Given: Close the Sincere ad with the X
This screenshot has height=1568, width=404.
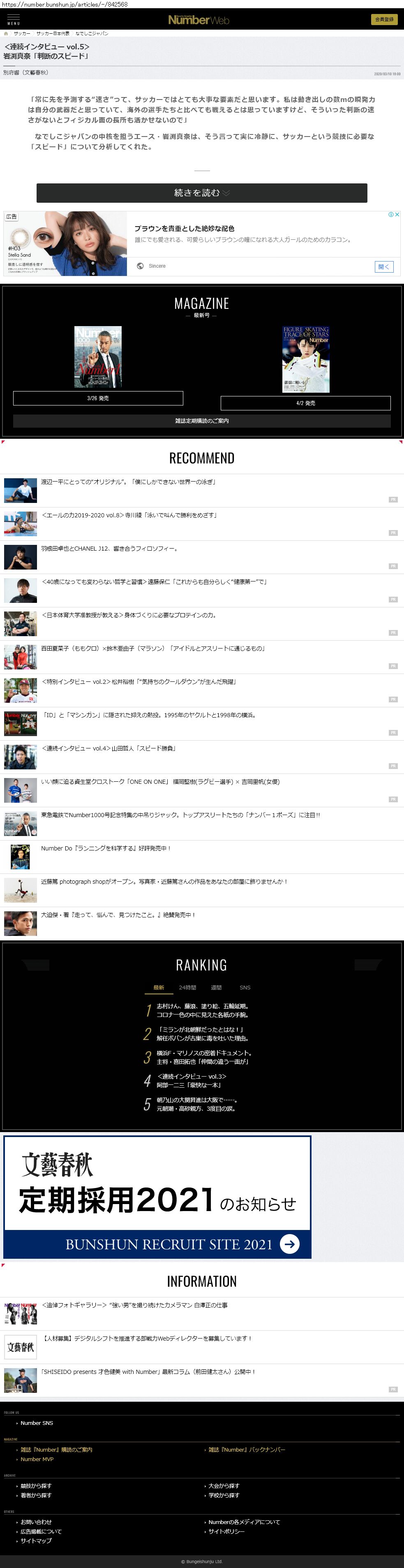Looking at the screenshot, I should pyautogui.click(x=397, y=214).
